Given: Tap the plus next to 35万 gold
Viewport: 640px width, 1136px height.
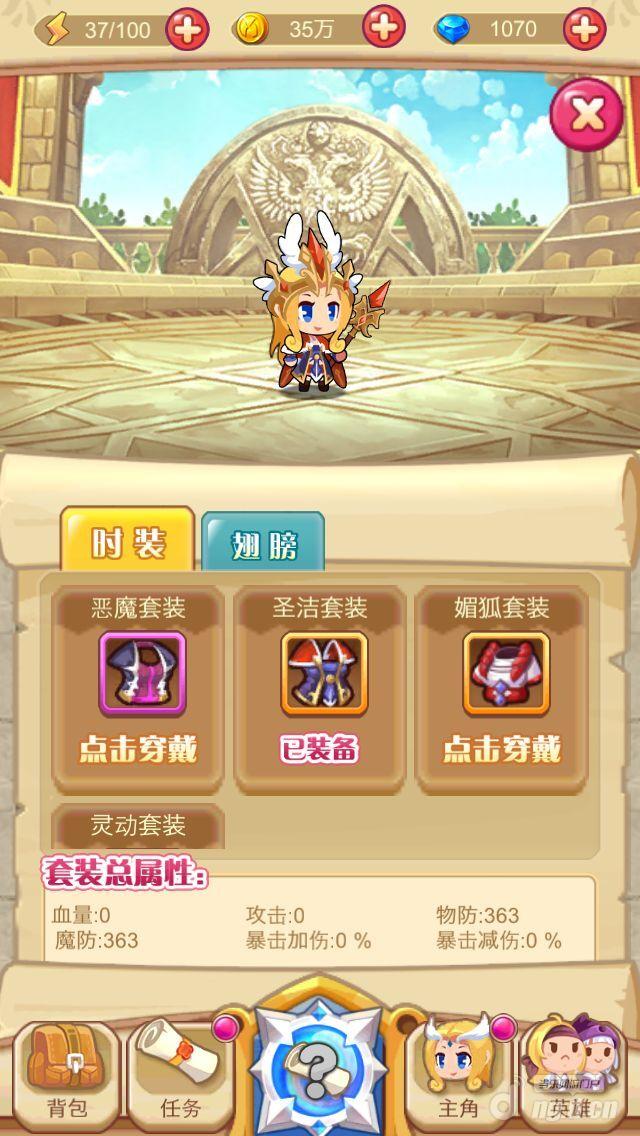Looking at the screenshot, I should point(383,28).
